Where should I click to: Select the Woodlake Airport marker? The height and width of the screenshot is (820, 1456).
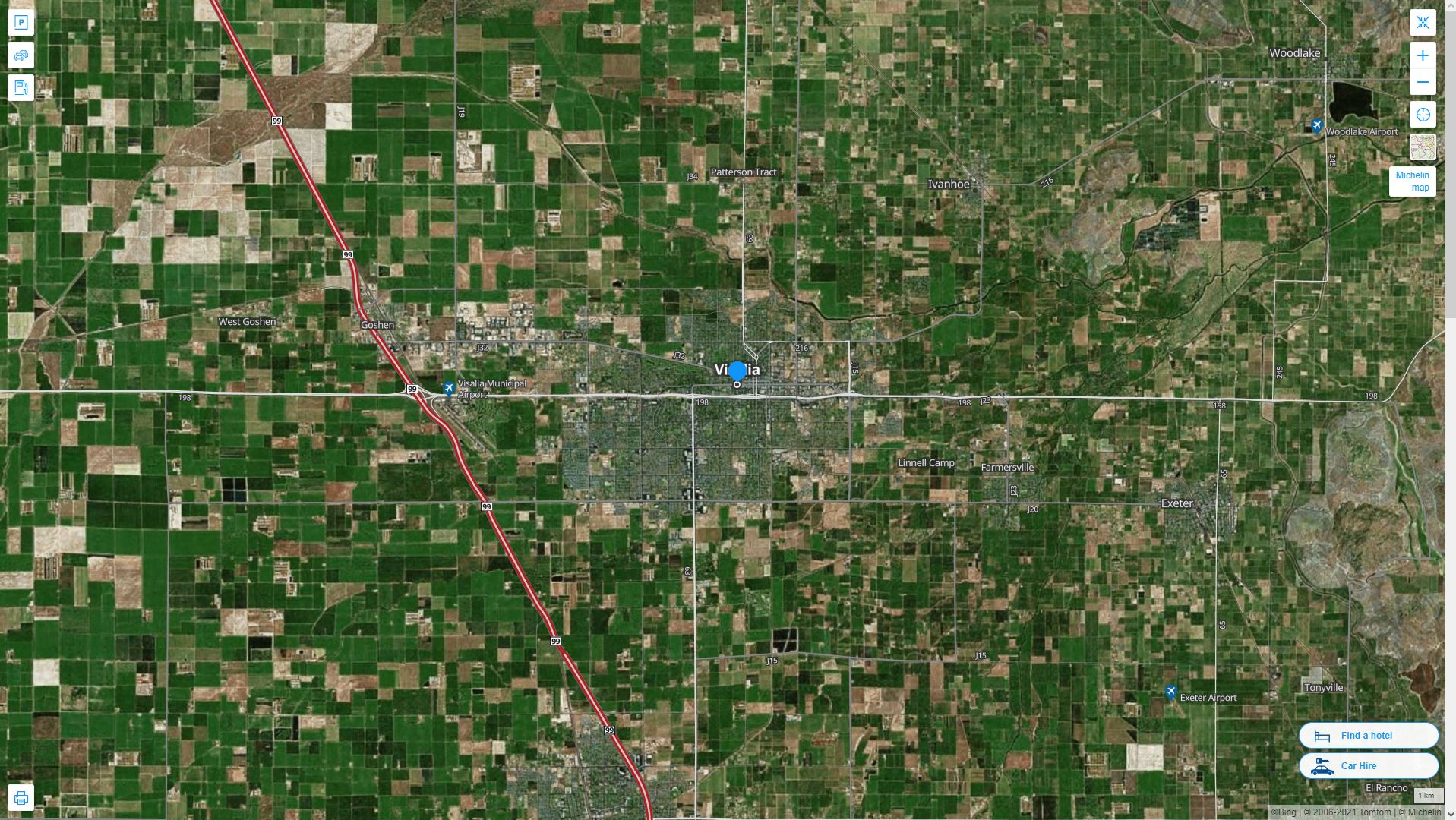1317,125
